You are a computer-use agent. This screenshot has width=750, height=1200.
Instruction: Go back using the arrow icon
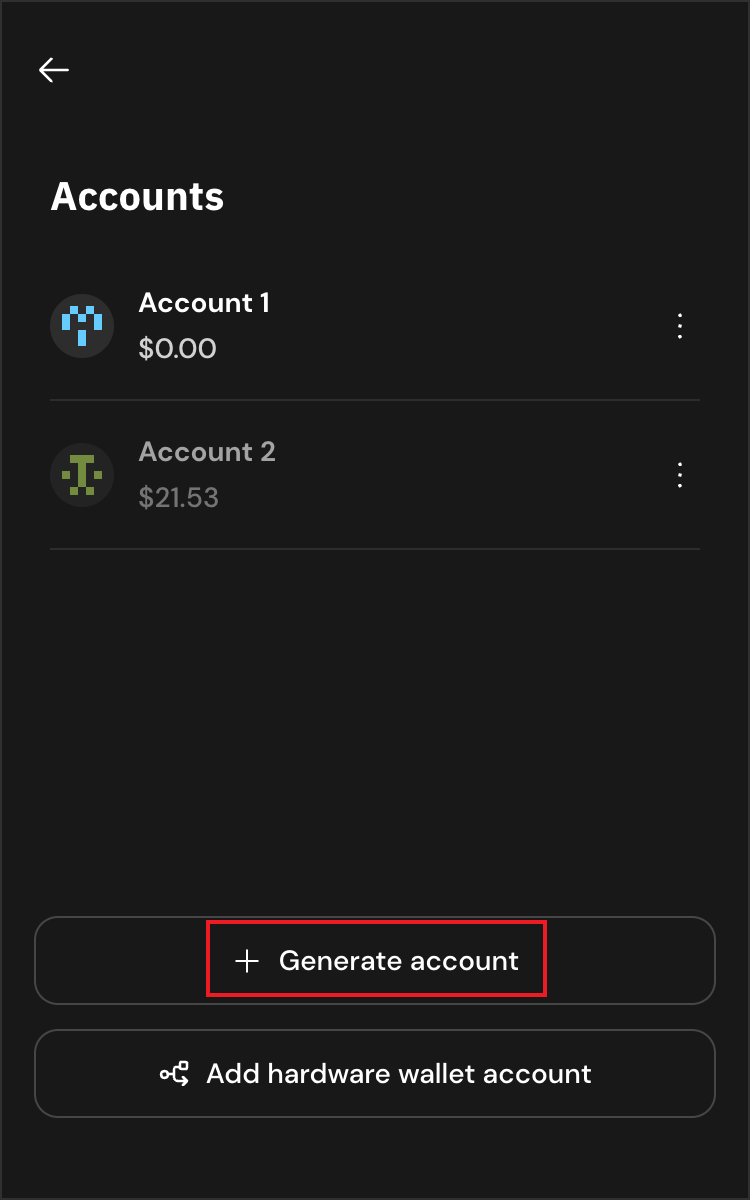(54, 69)
